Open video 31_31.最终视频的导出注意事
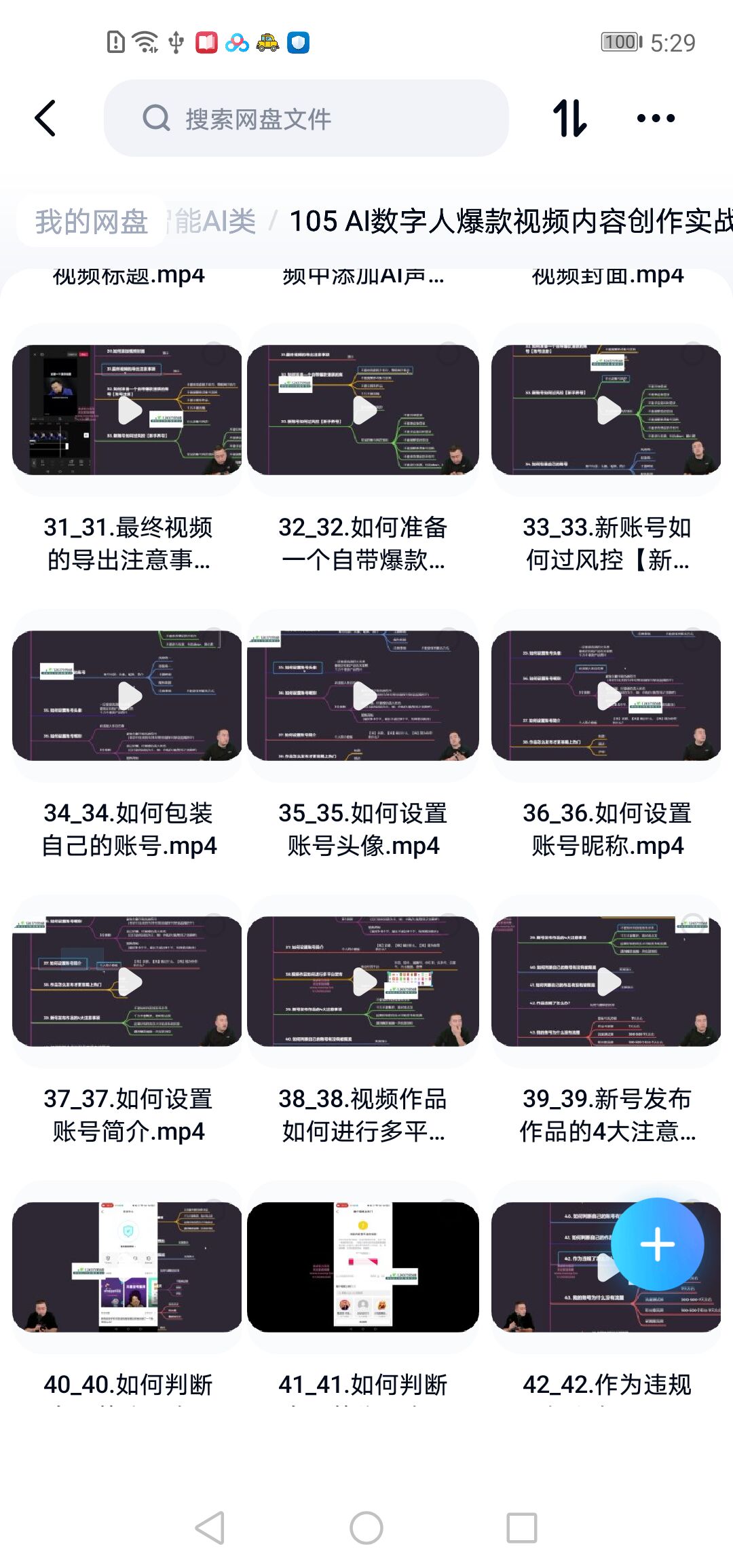This screenshot has width=733, height=1568. [128, 410]
